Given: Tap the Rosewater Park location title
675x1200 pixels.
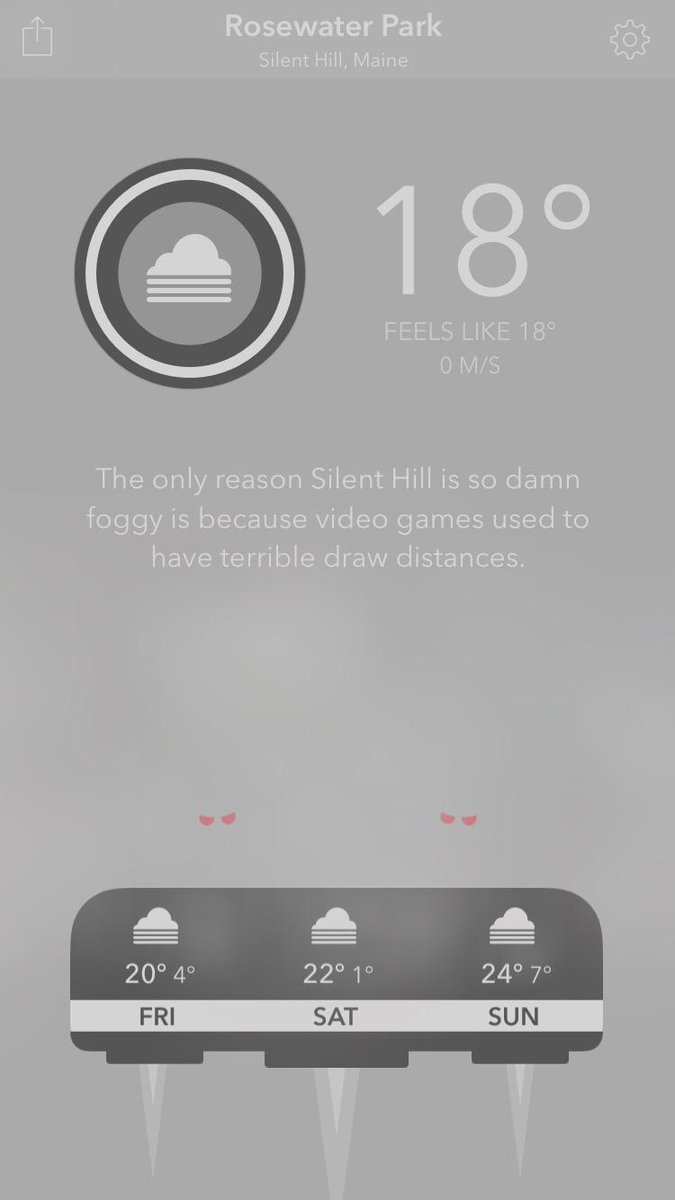Looking at the screenshot, I should 333,27.
